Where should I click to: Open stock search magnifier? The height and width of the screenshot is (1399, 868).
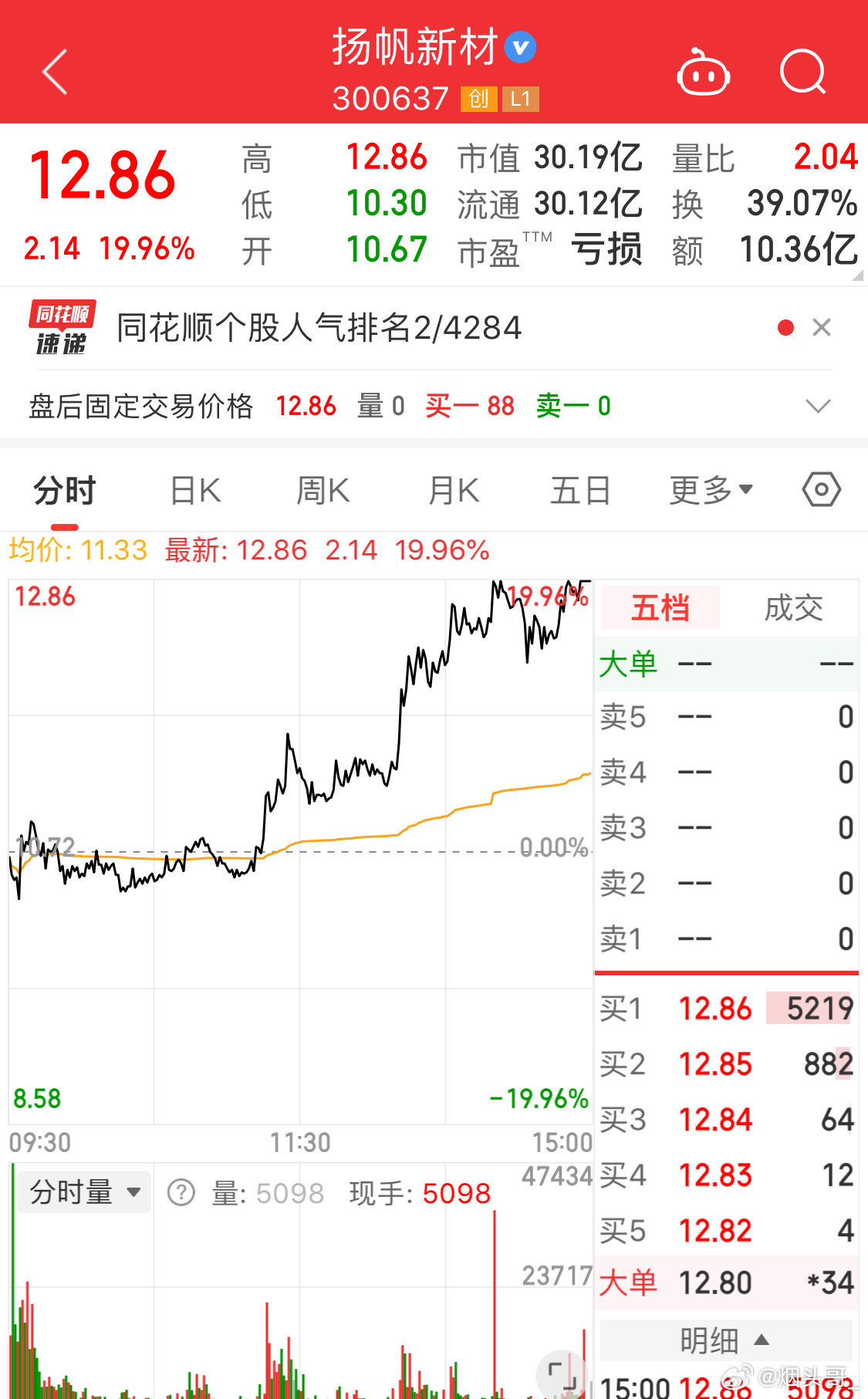(x=803, y=72)
